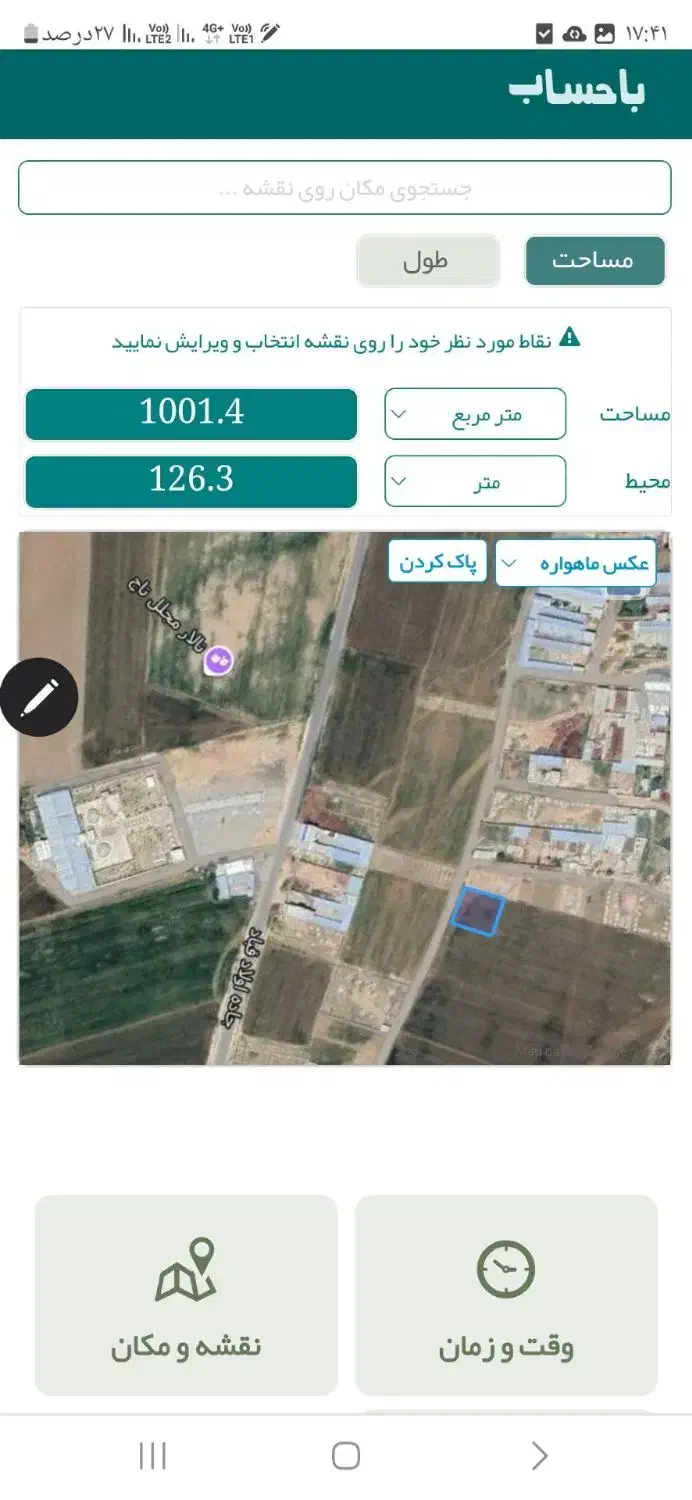Open the عکس ماهواره map type dropdown
Screen dimensions: 692x1500
coord(576,563)
